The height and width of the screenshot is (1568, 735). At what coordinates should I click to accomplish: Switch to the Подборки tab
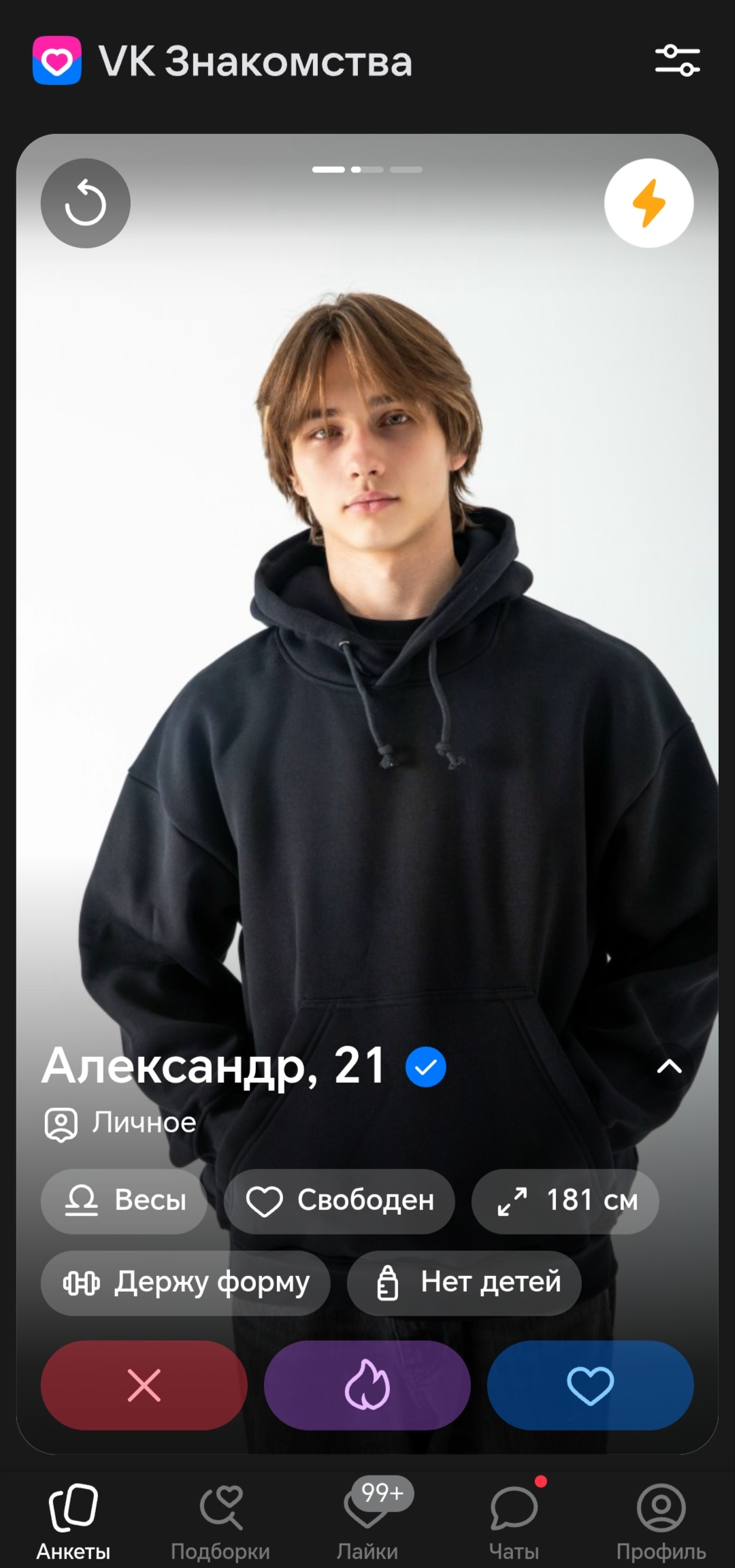[x=220, y=1523]
